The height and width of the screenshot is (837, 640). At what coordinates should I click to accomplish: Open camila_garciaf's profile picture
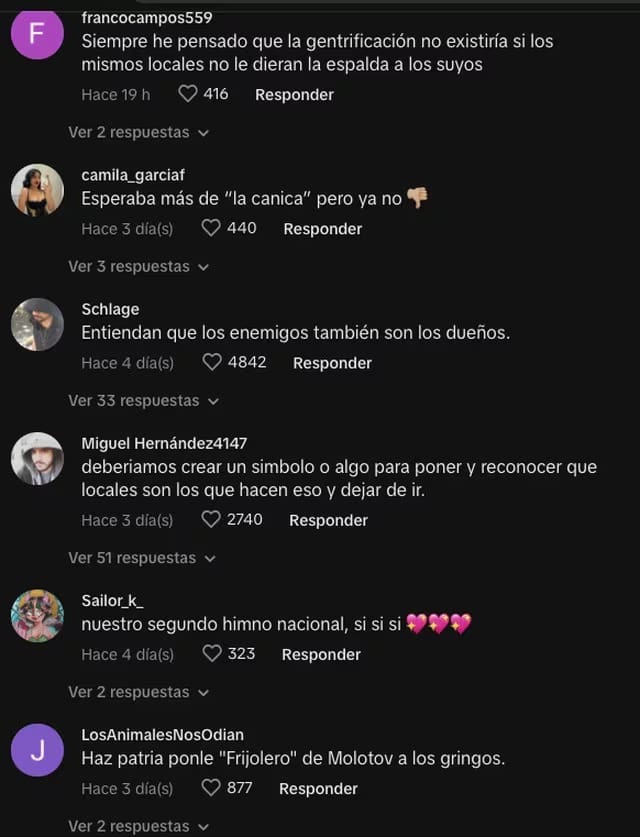(37, 190)
